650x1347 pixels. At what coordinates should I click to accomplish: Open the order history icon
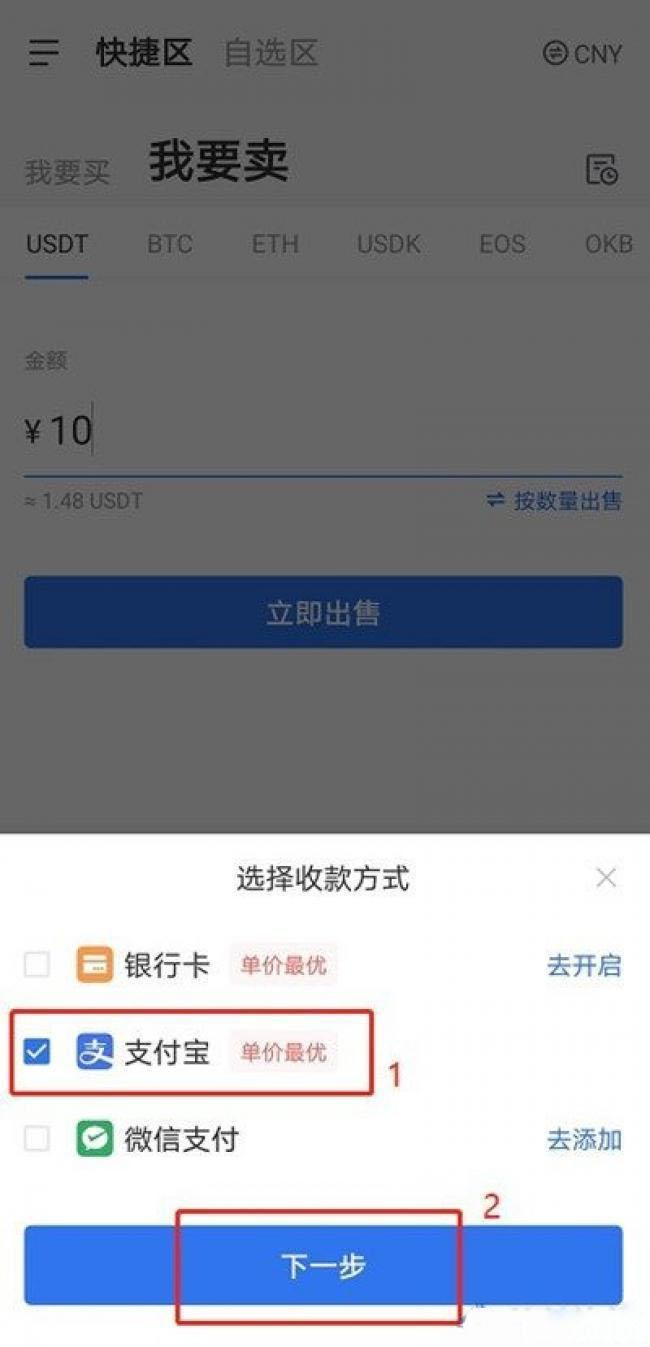click(601, 170)
